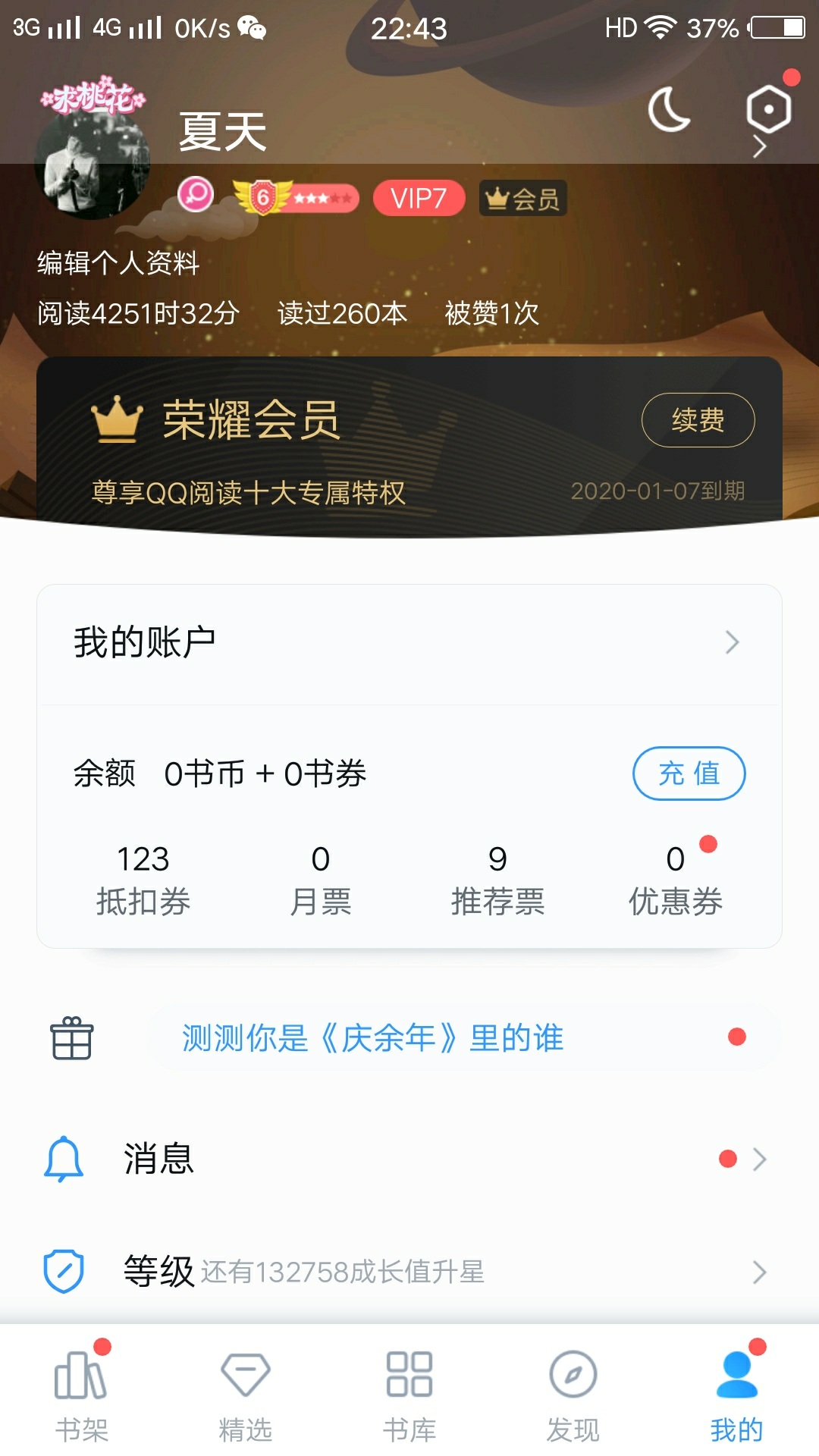View the 123 抵扣券 vouchers
The width and height of the screenshot is (819, 1456).
tap(143, 880)
